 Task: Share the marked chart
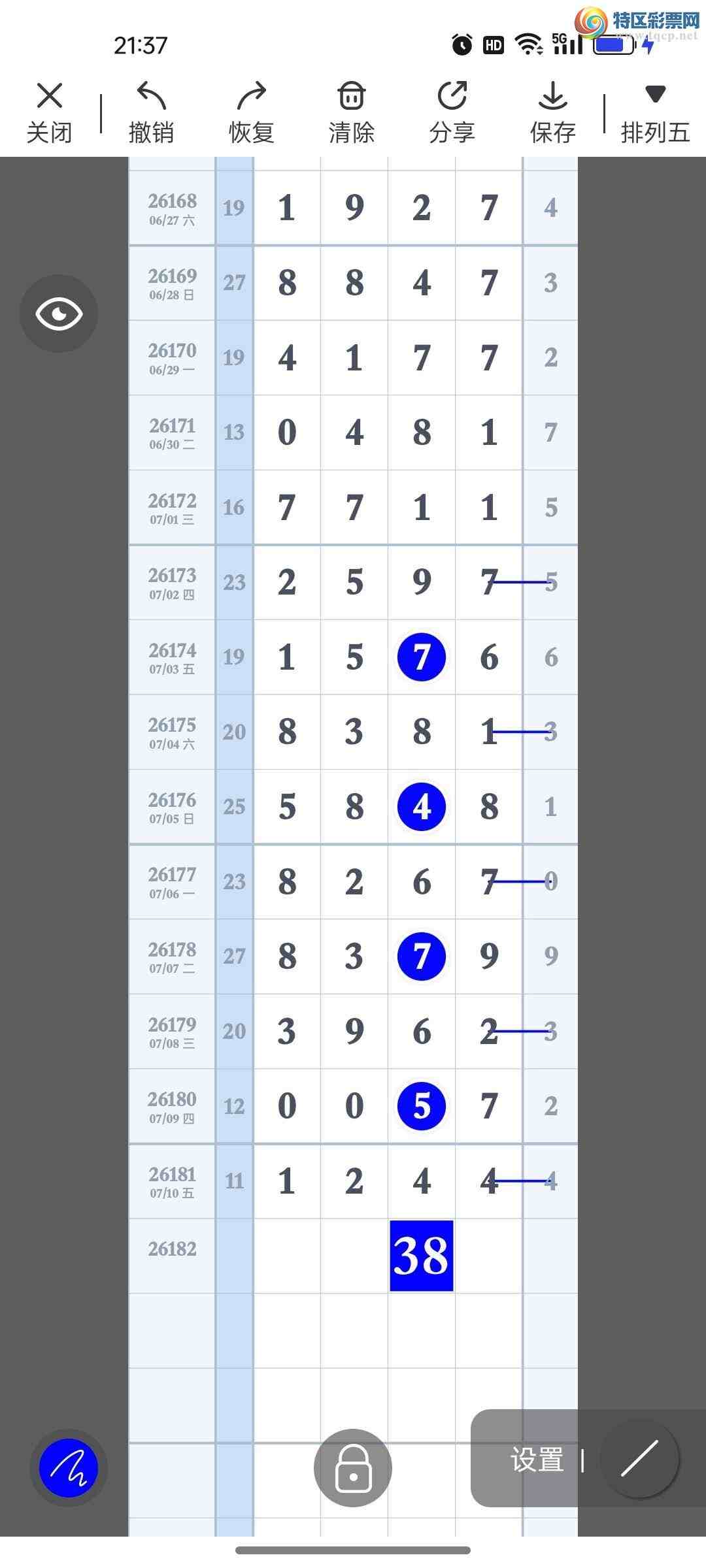pyautogui.click(x=452, y=112)
